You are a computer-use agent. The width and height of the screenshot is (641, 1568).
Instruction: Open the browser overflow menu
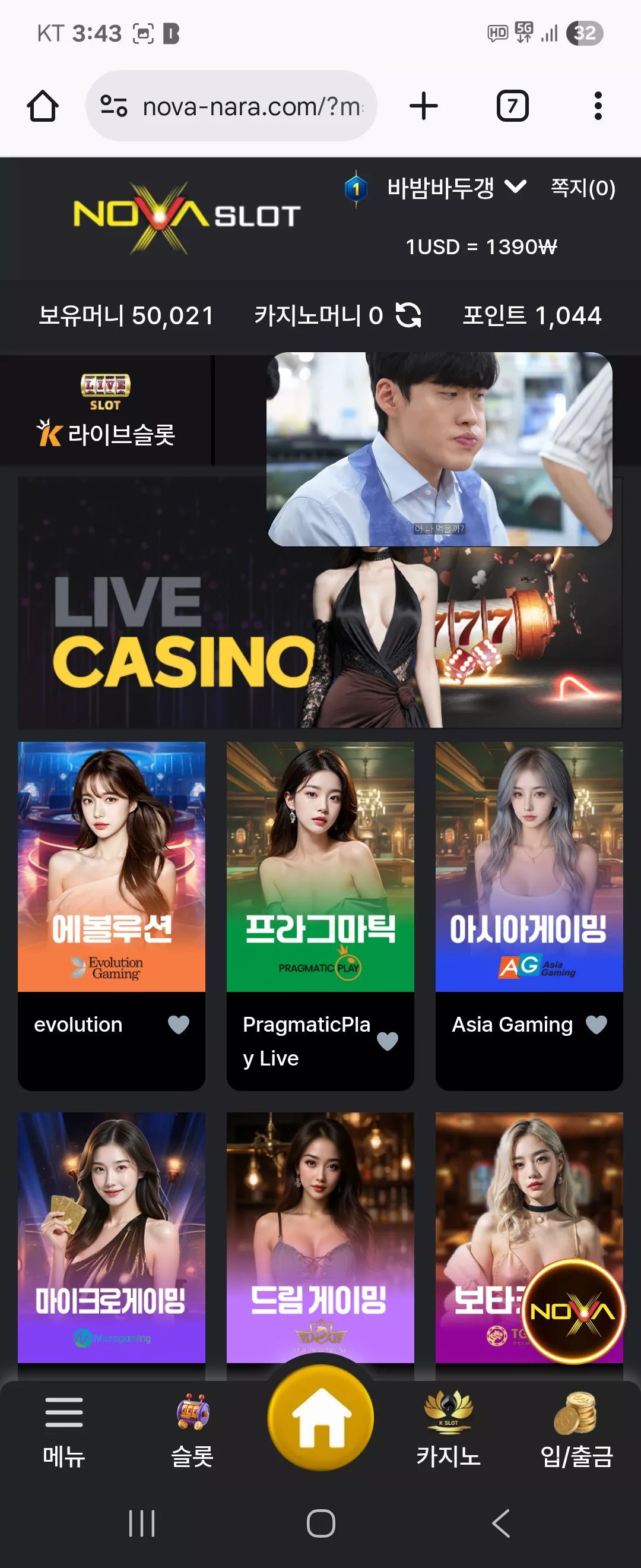tap(598, 106)
